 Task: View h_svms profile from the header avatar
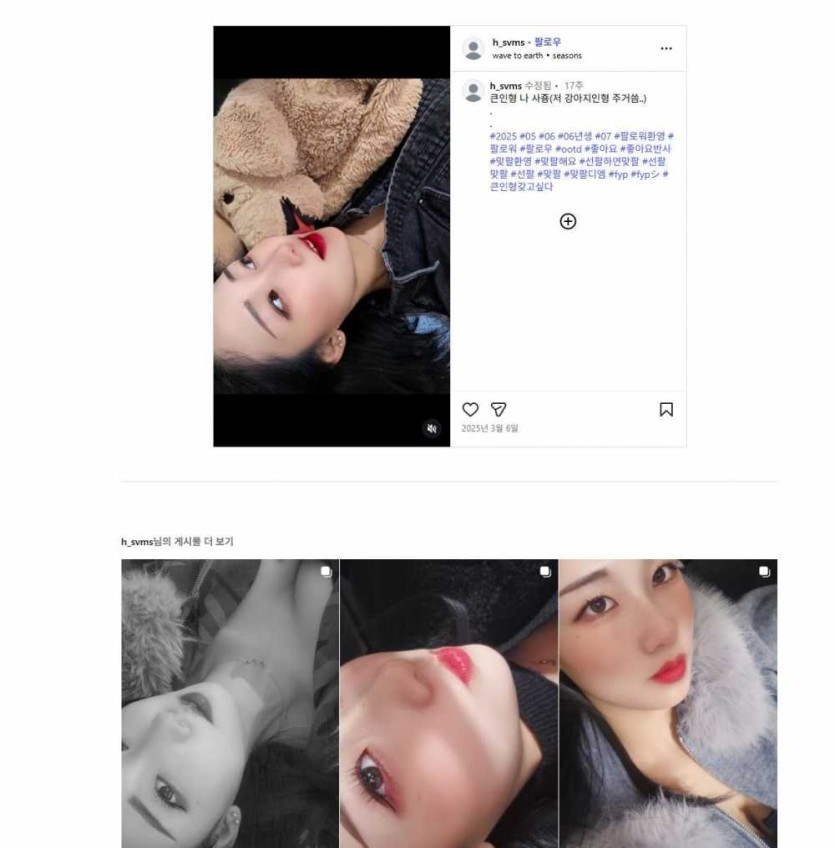(x=474, y=48)
